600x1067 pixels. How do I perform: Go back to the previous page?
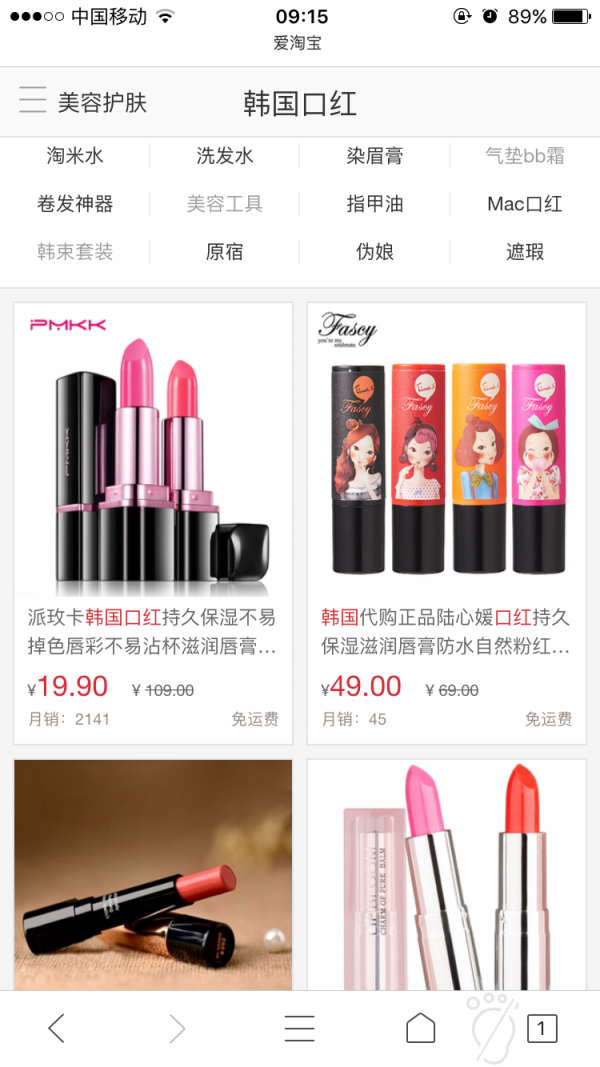pyautogui.click(x=57, y=1028)
